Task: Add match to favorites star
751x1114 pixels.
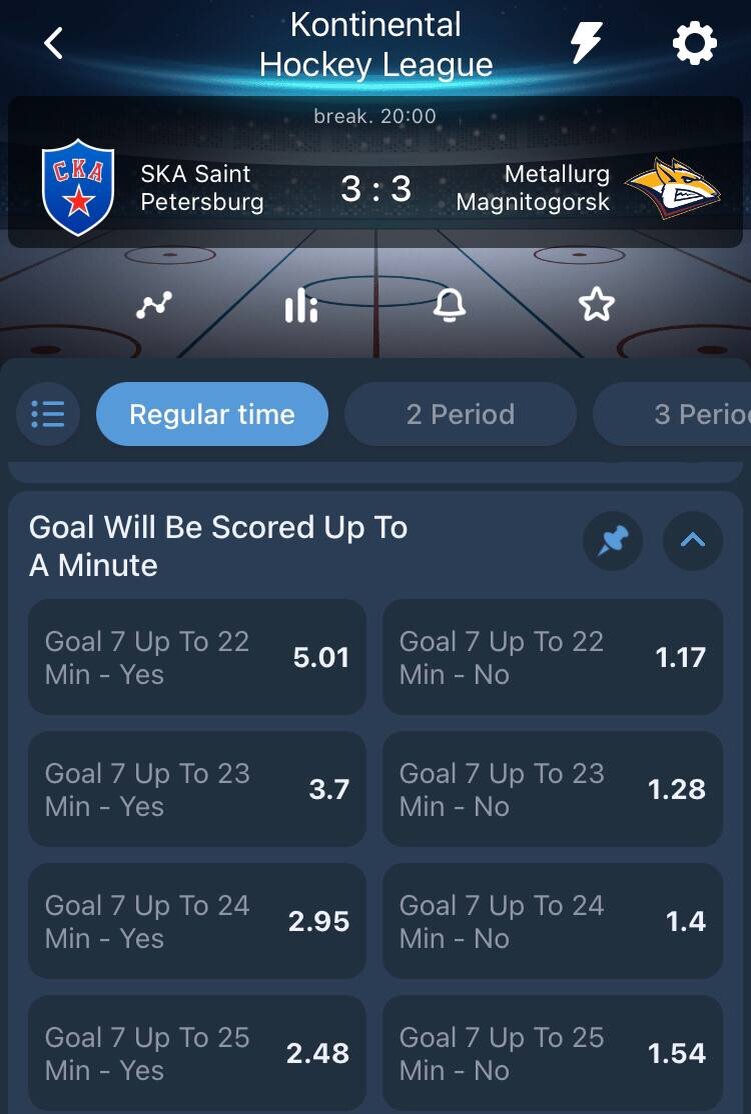Action: pyautogui.click(x=596, y=305)
